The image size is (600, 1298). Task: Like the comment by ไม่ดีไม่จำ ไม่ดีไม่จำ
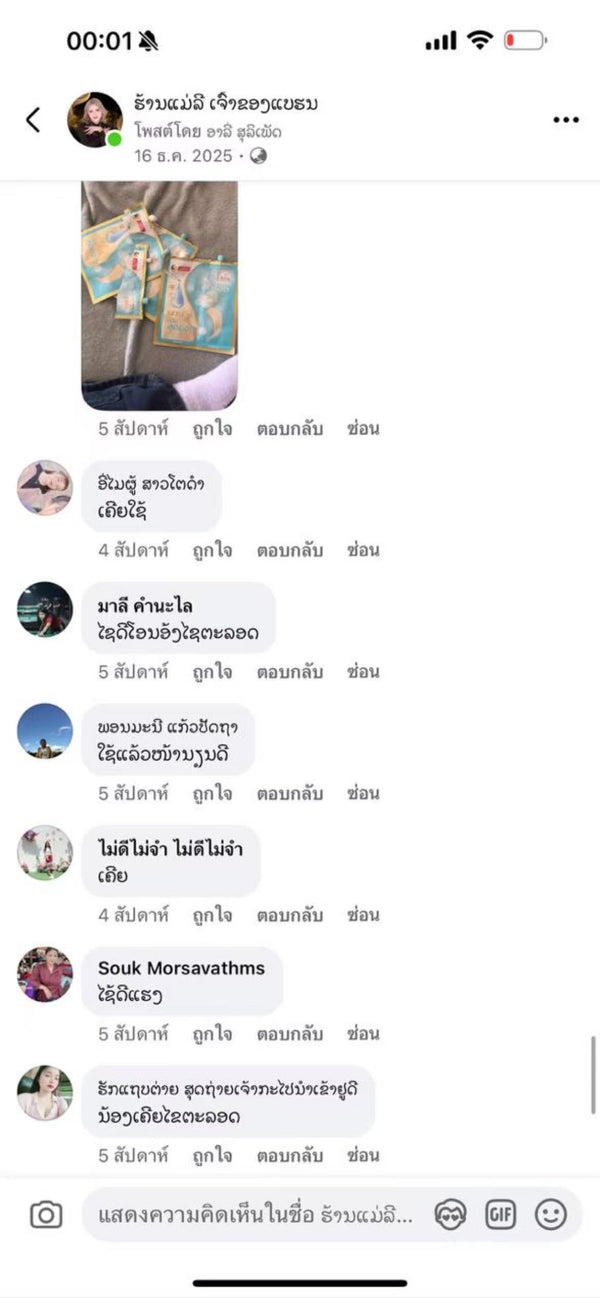pos(212,915)
